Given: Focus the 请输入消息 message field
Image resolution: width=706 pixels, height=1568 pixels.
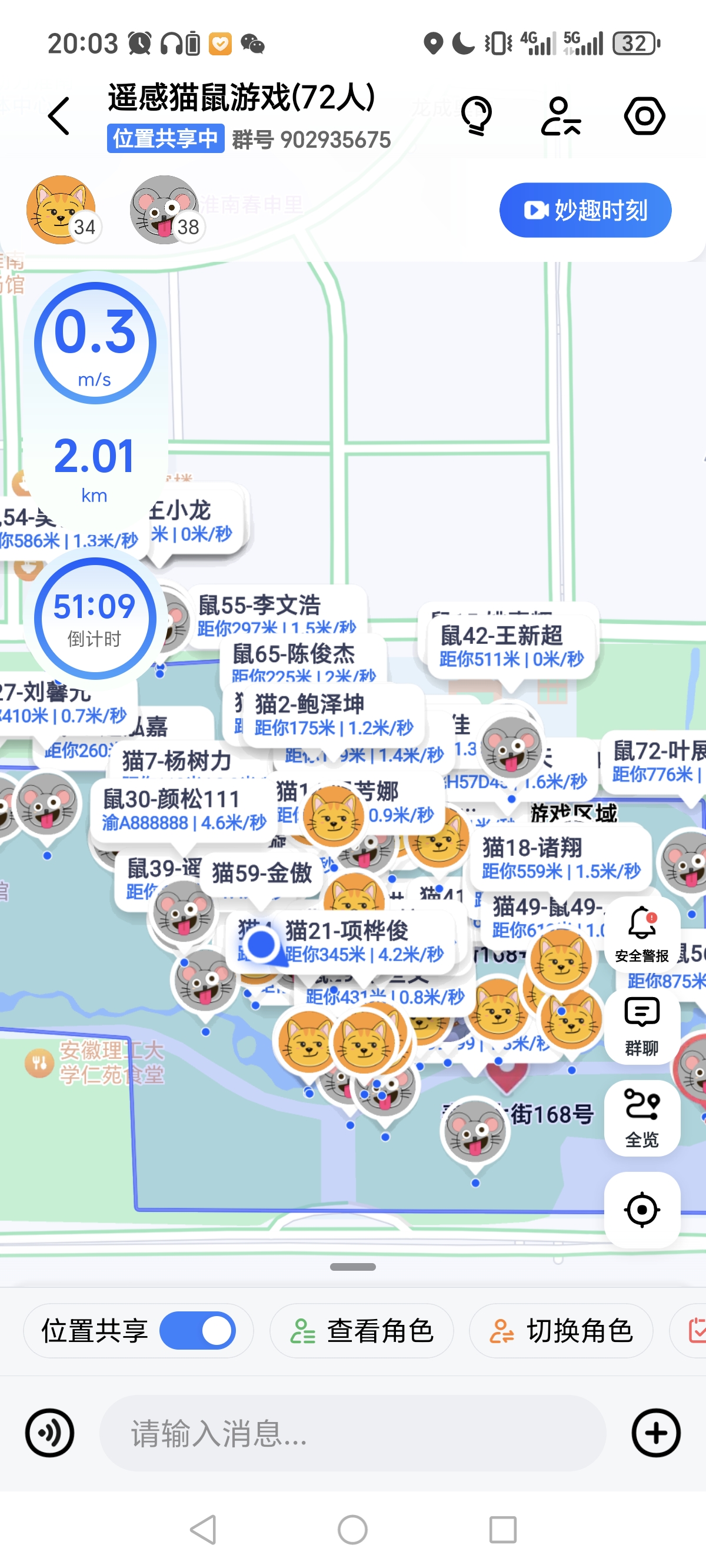Looking at the screenshot, I should 353,1432.
